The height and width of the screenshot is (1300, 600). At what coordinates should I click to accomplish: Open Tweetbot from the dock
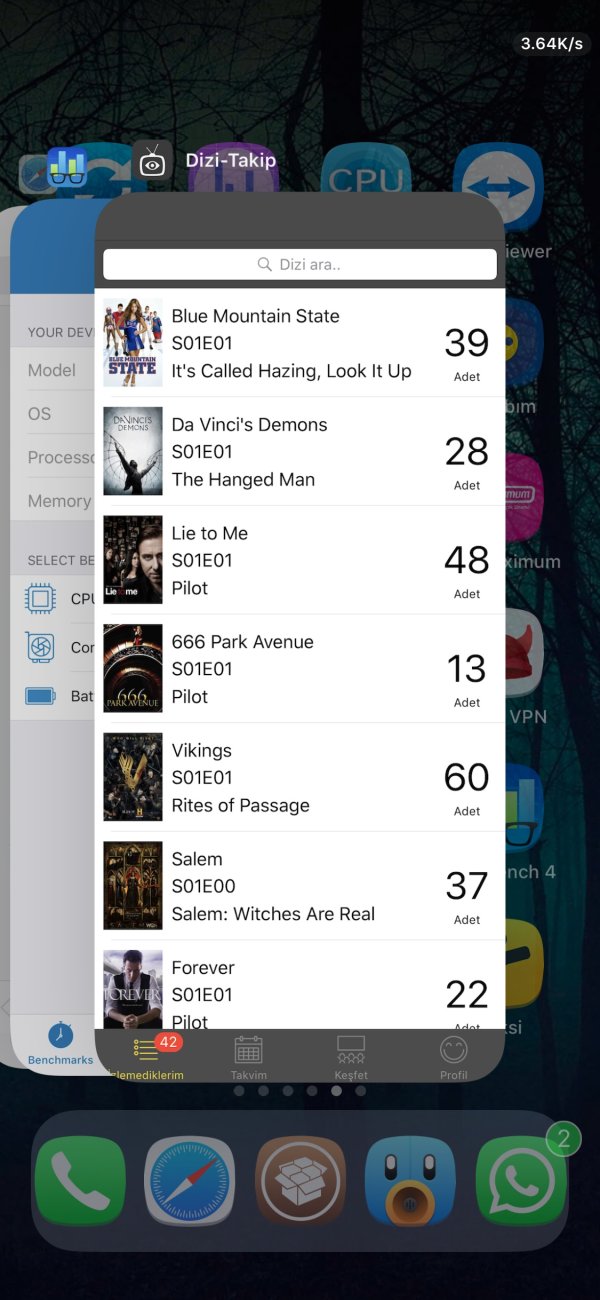pos(410,1181)
